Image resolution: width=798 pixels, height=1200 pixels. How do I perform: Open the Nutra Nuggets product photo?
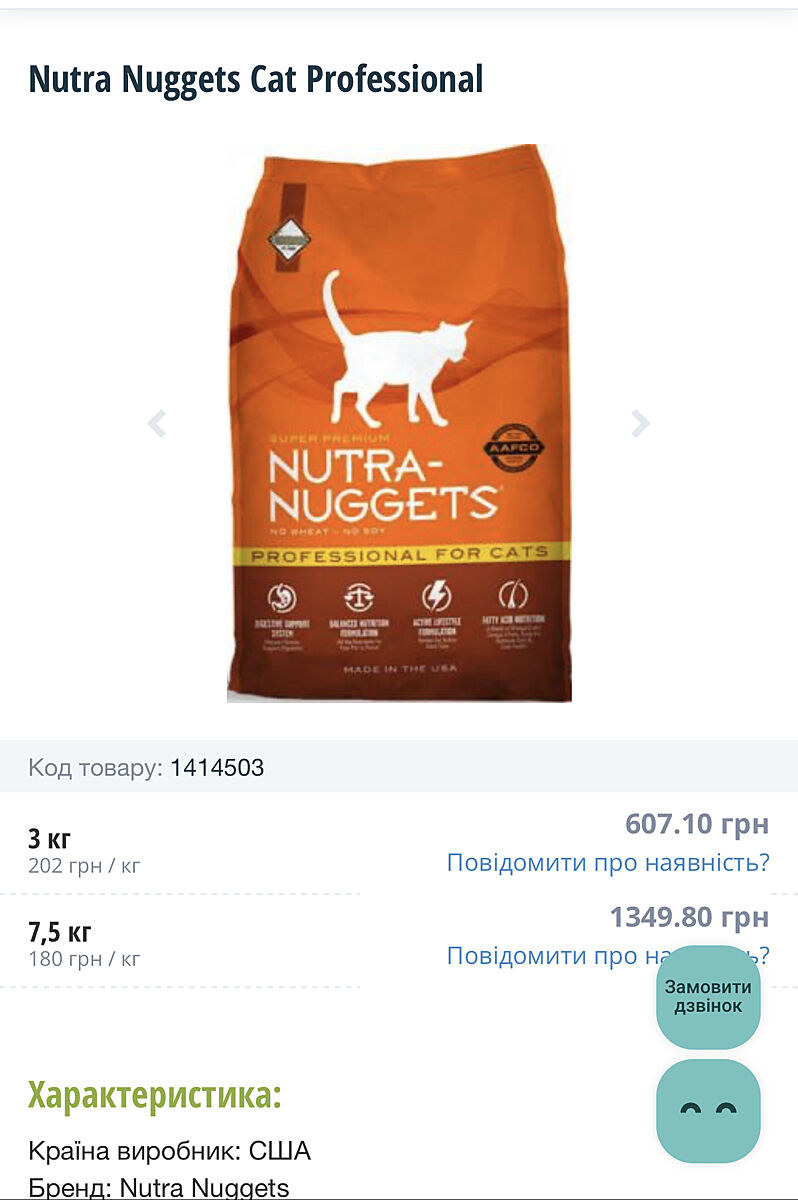399,424
